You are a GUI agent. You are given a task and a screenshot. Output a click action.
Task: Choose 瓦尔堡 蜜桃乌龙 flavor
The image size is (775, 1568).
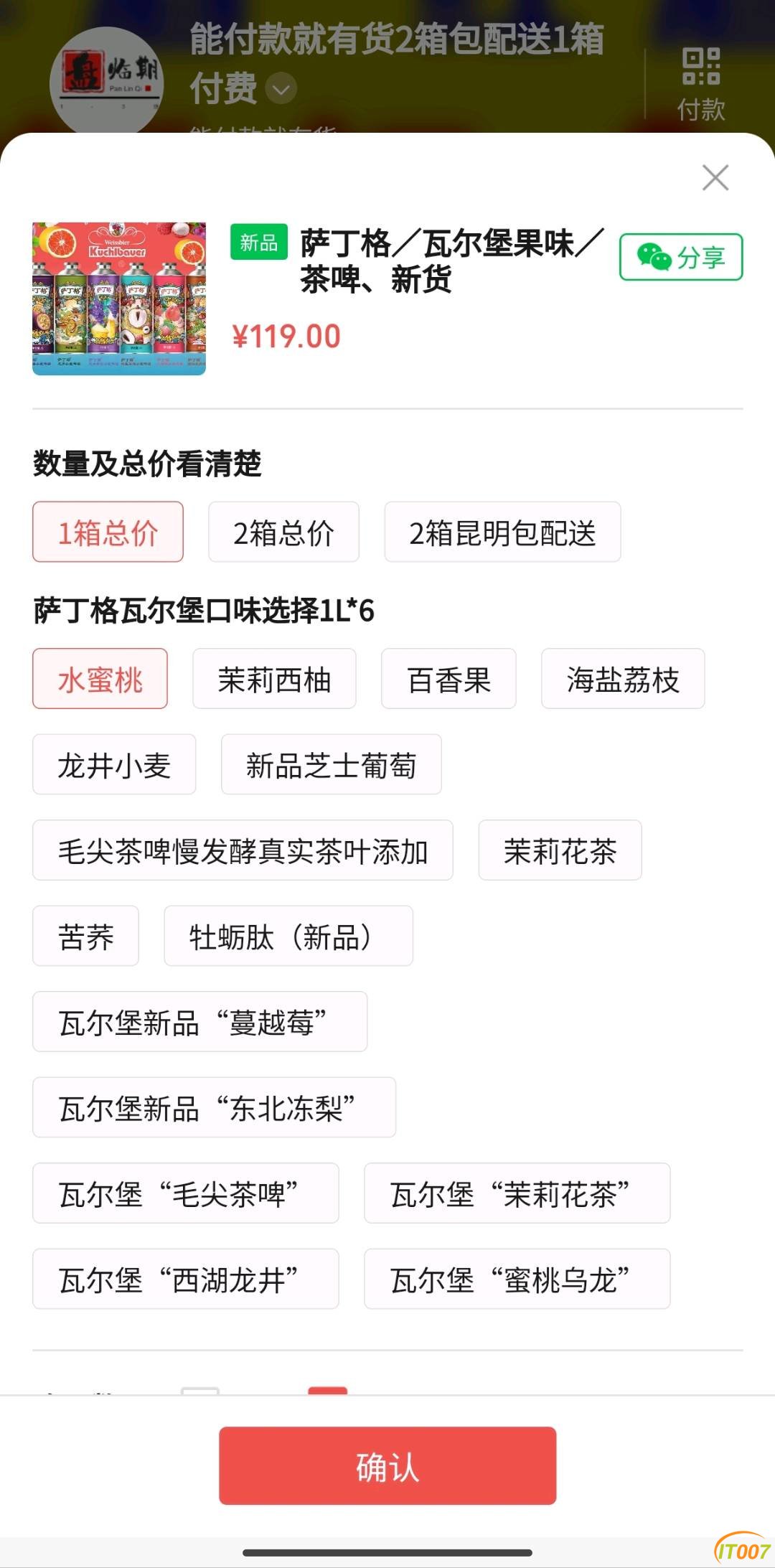[x=517, y=1279]
